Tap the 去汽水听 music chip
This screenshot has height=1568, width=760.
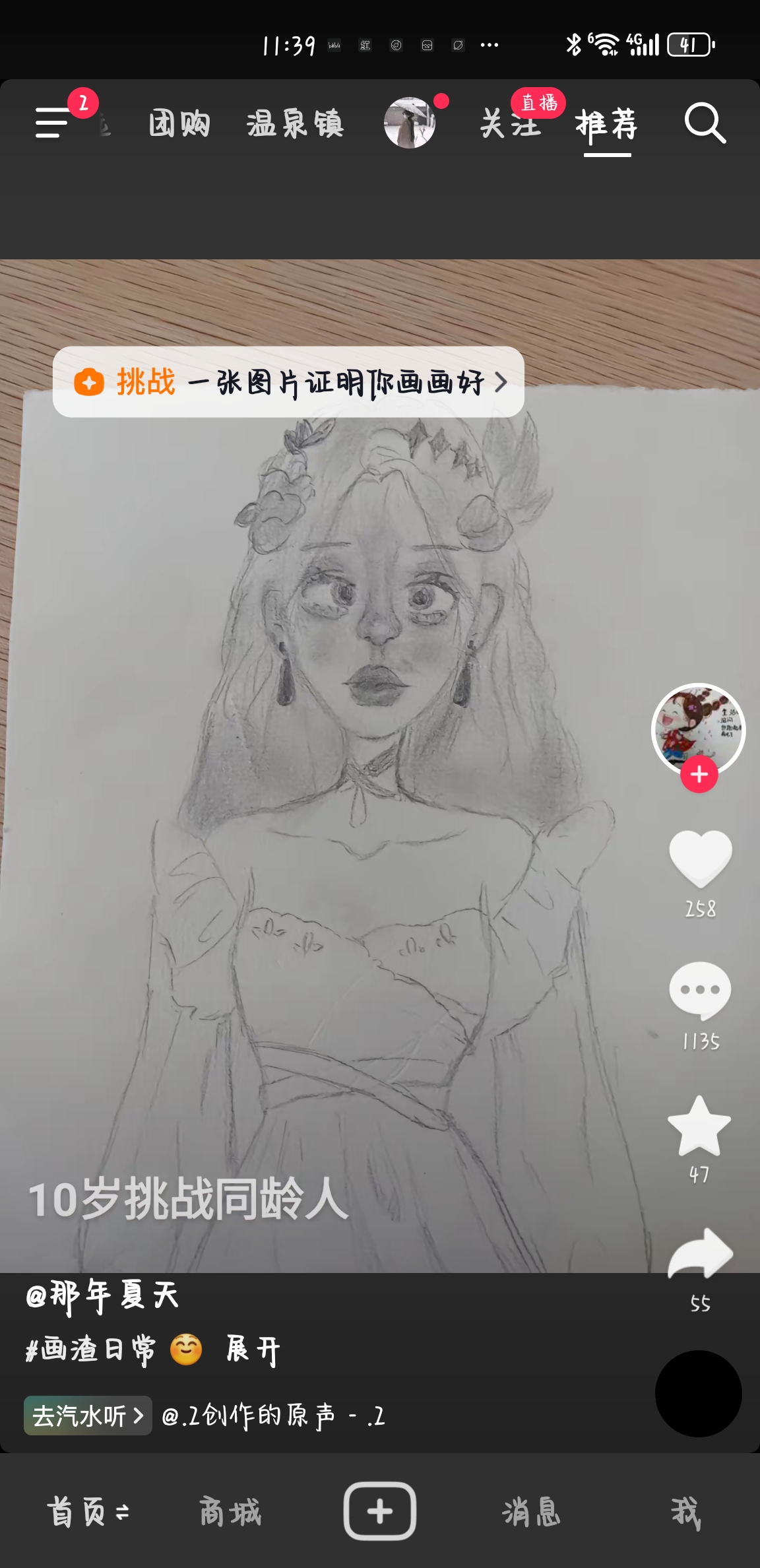coord(88,1416)
